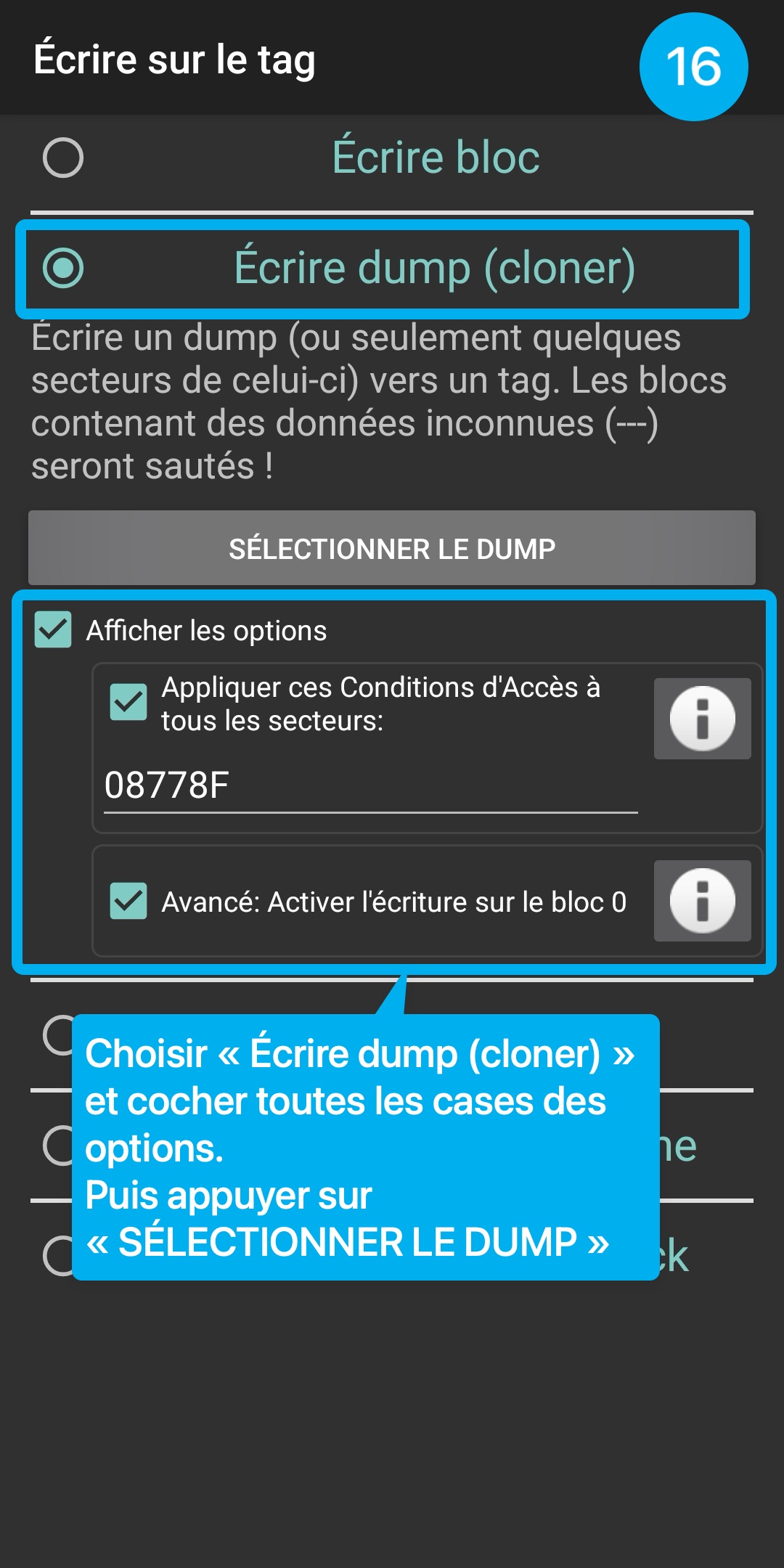Tap SÉLECTIONNER LE DUMP
Image resolution: width=784 pixels, height=1568 pixels.
pyautogui.click(x=392, y=549)
